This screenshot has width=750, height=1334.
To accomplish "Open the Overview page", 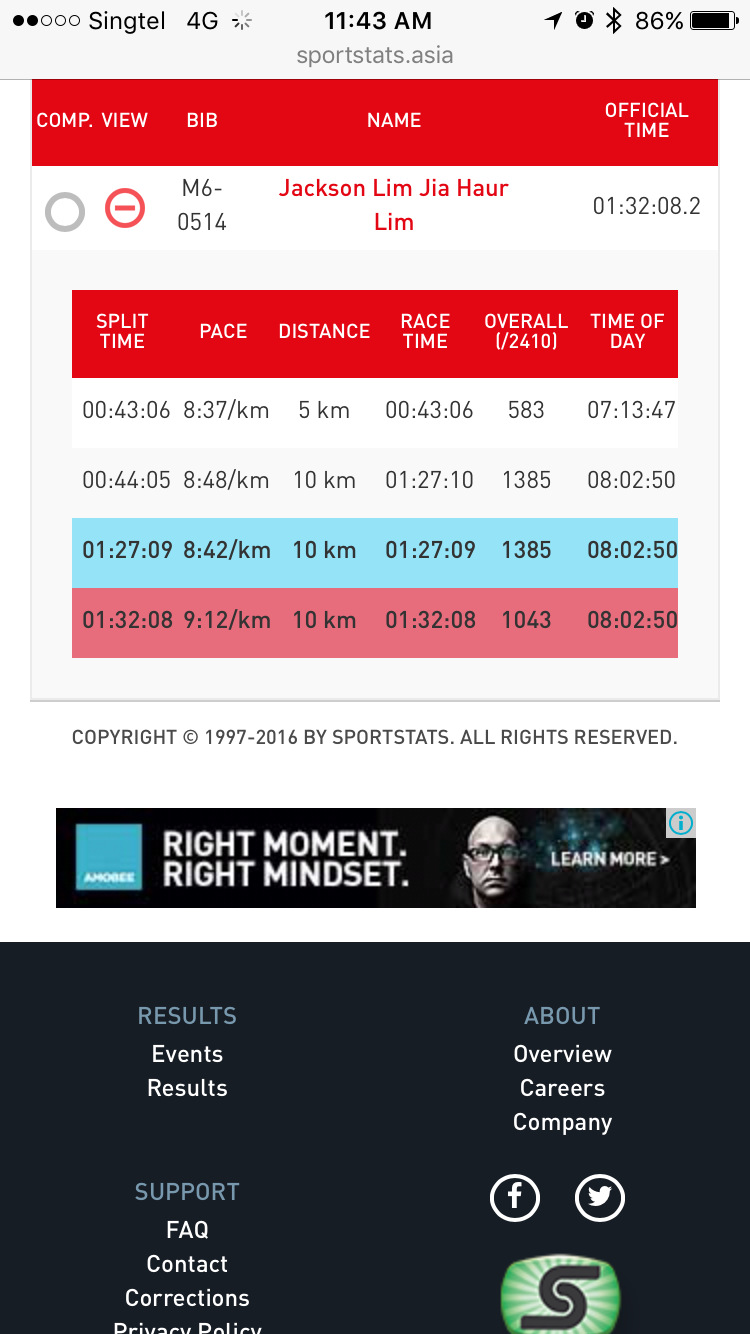I will 562,1054.
